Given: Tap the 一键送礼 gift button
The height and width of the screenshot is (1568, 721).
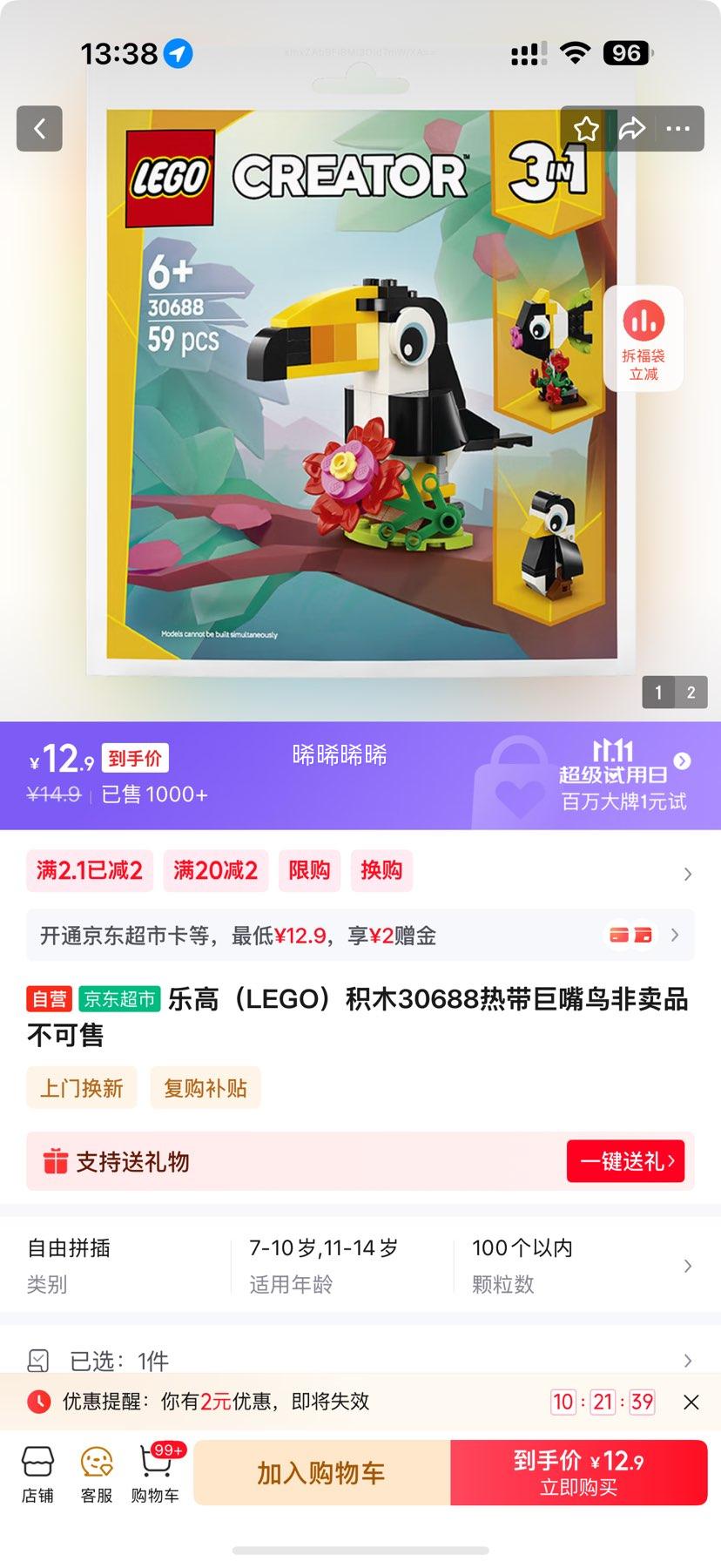Looking at the screenshot, I should point(626,1161).
